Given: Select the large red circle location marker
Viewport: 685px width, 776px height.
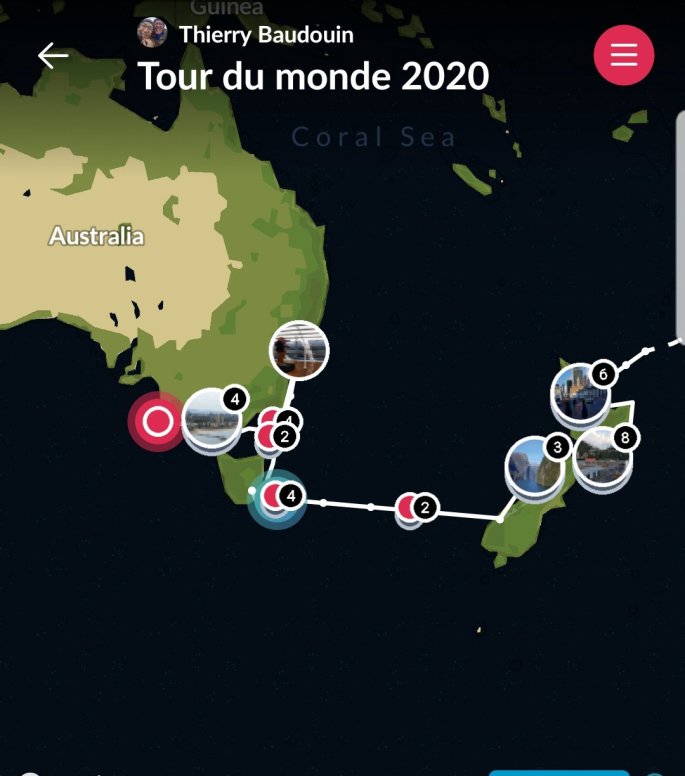Looking at the screenshot, I should [x=157, y=422].
